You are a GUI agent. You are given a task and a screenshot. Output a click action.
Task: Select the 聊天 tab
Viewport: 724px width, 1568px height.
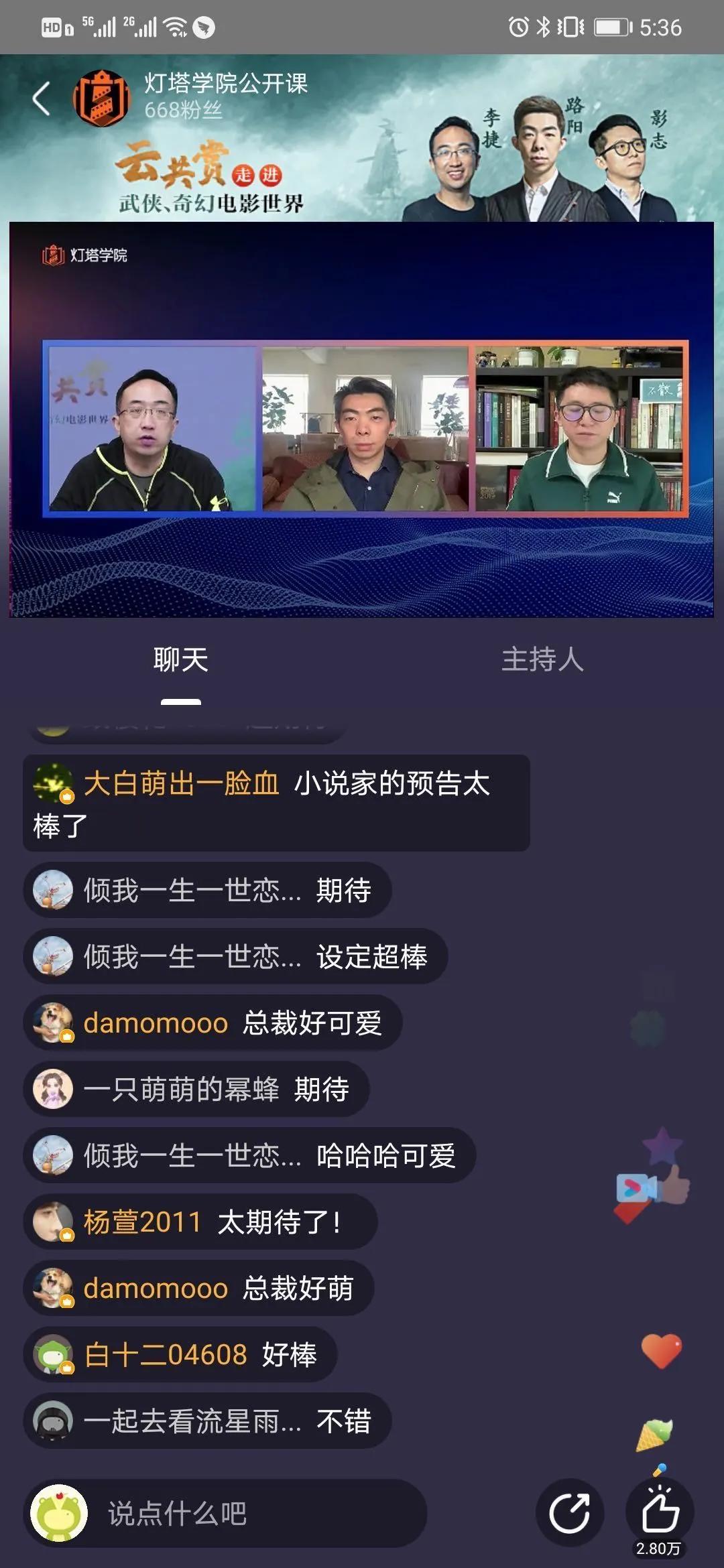point(180,659)
